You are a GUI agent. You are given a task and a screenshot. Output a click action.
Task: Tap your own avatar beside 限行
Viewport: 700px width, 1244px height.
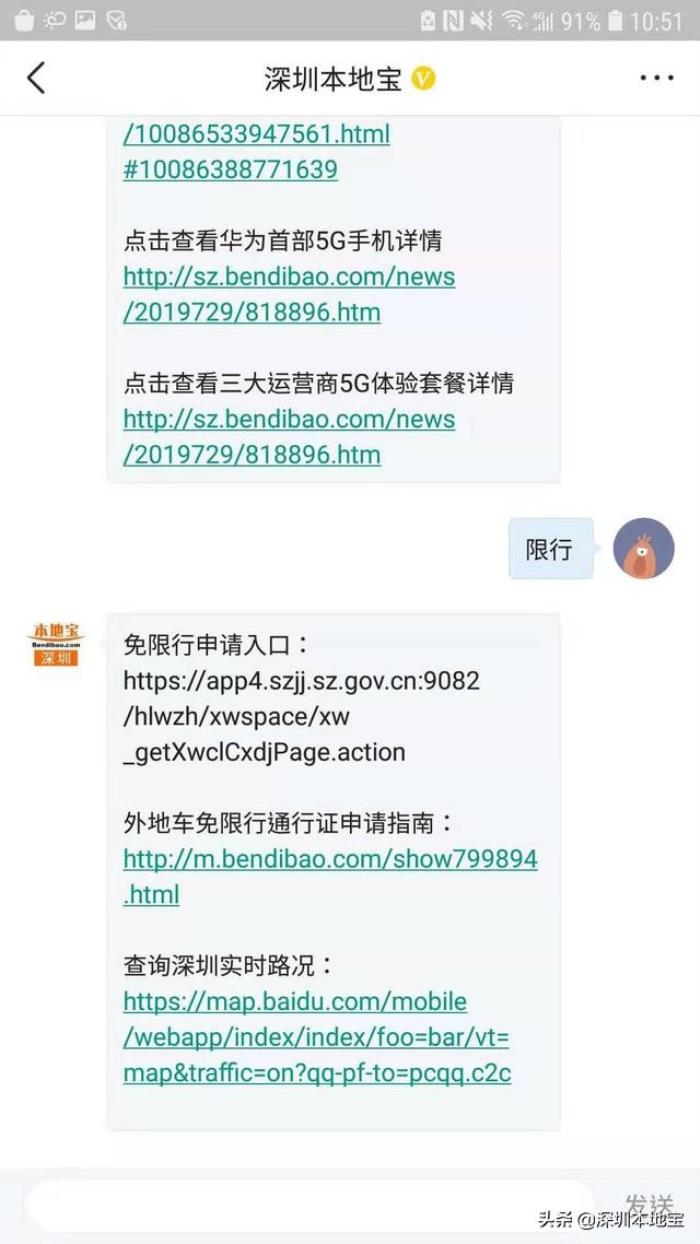pyautogui.click(x=643, y=548)
